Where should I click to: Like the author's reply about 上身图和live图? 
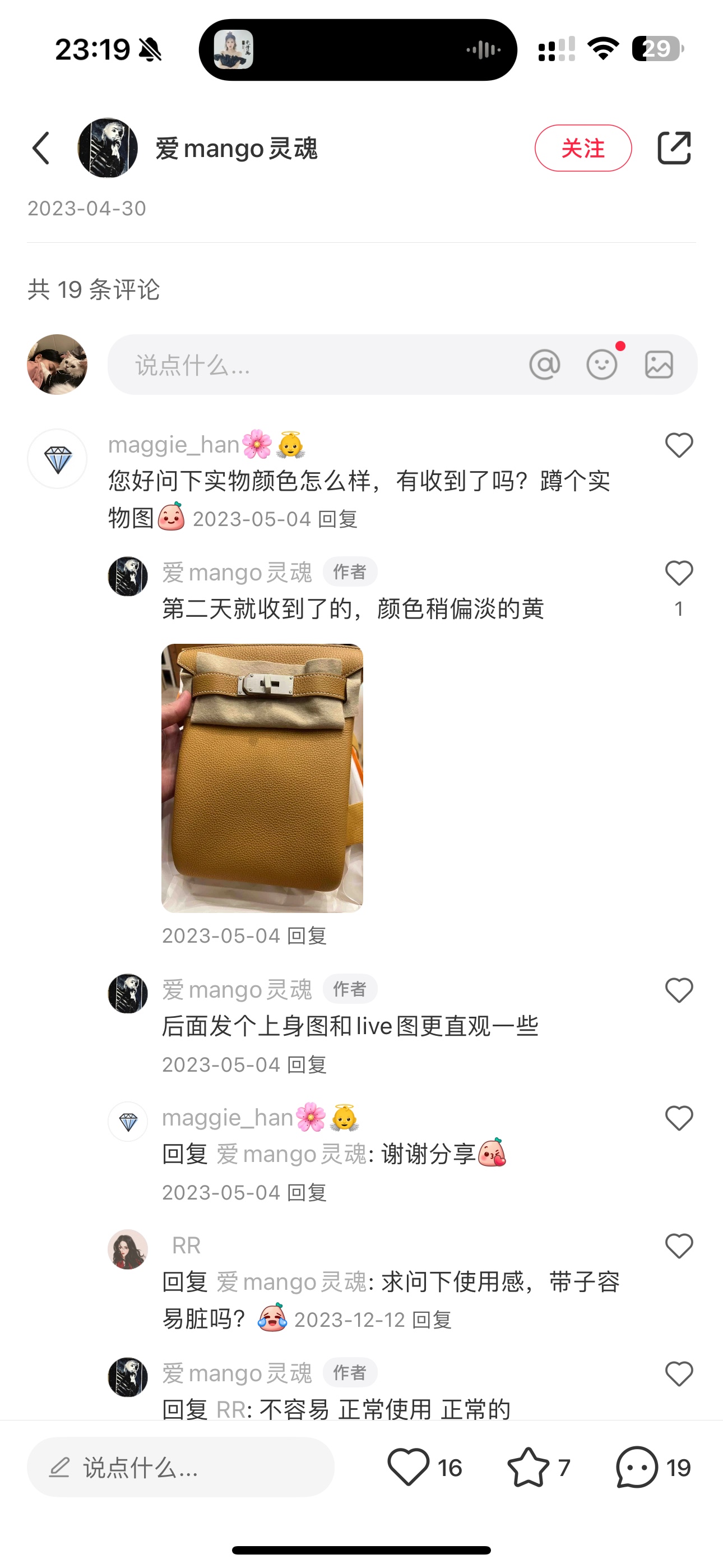coord(679,991)
